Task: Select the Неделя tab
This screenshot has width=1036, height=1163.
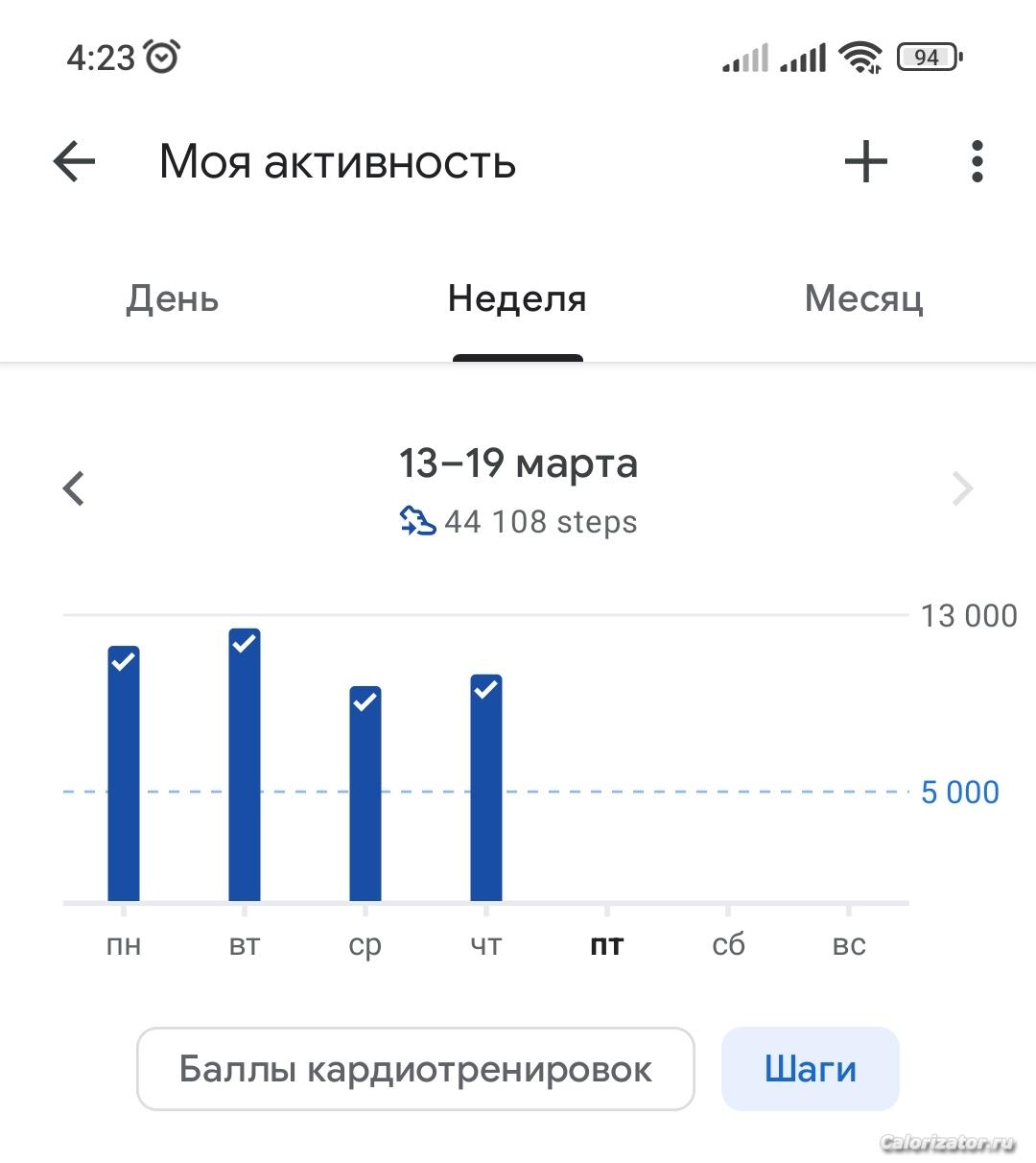Action: coord(517,299)
